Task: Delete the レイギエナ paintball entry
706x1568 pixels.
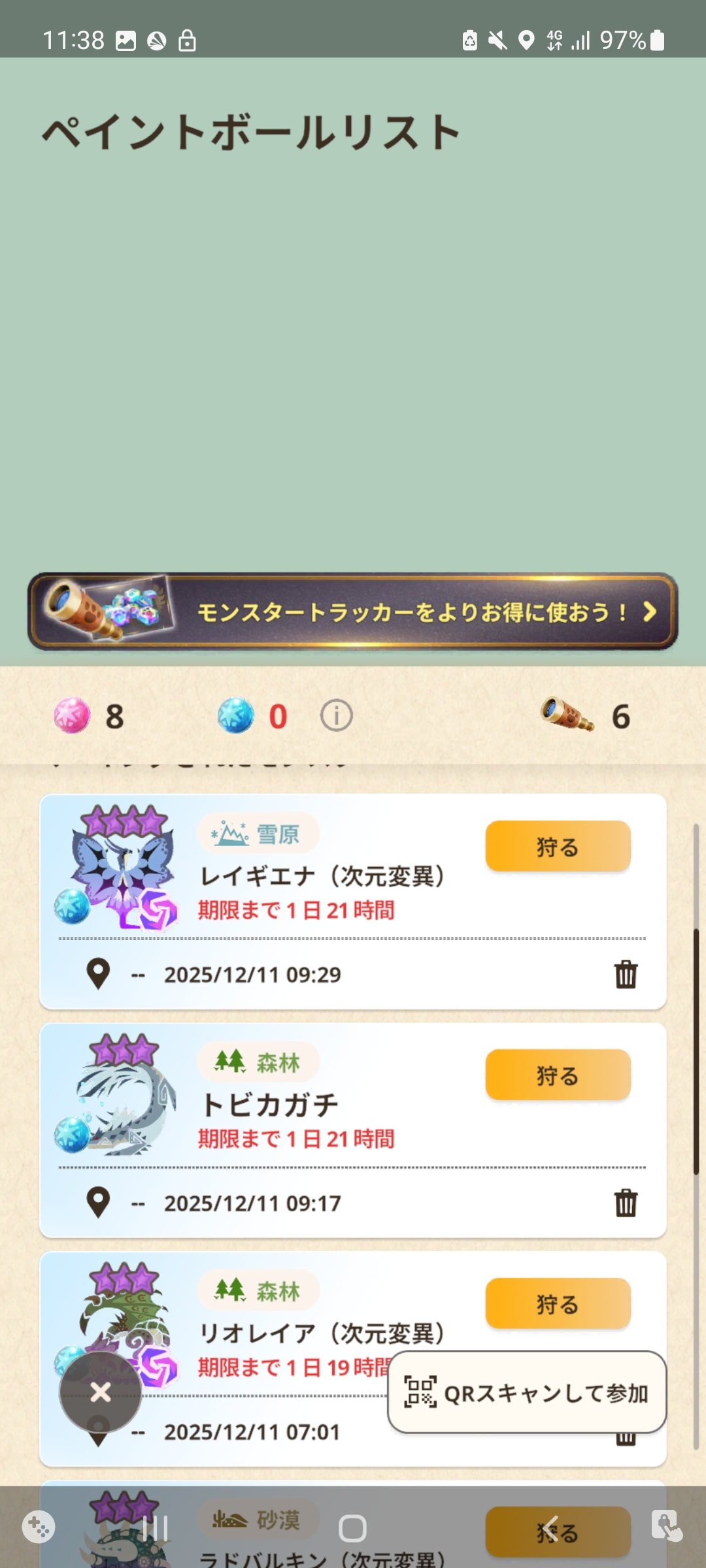Action: pyautogui.click(x=626, y=974)
